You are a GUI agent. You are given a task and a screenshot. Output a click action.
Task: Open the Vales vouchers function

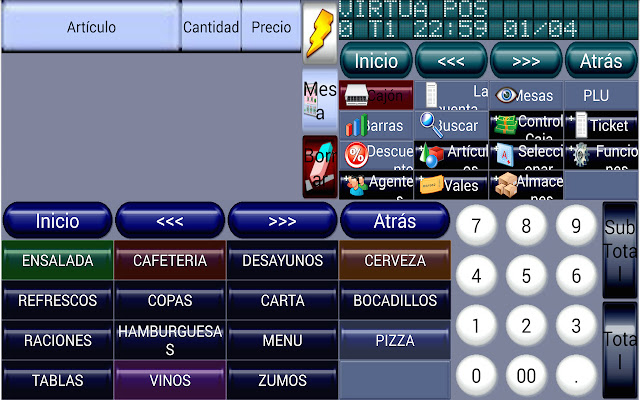pos(451,185)
